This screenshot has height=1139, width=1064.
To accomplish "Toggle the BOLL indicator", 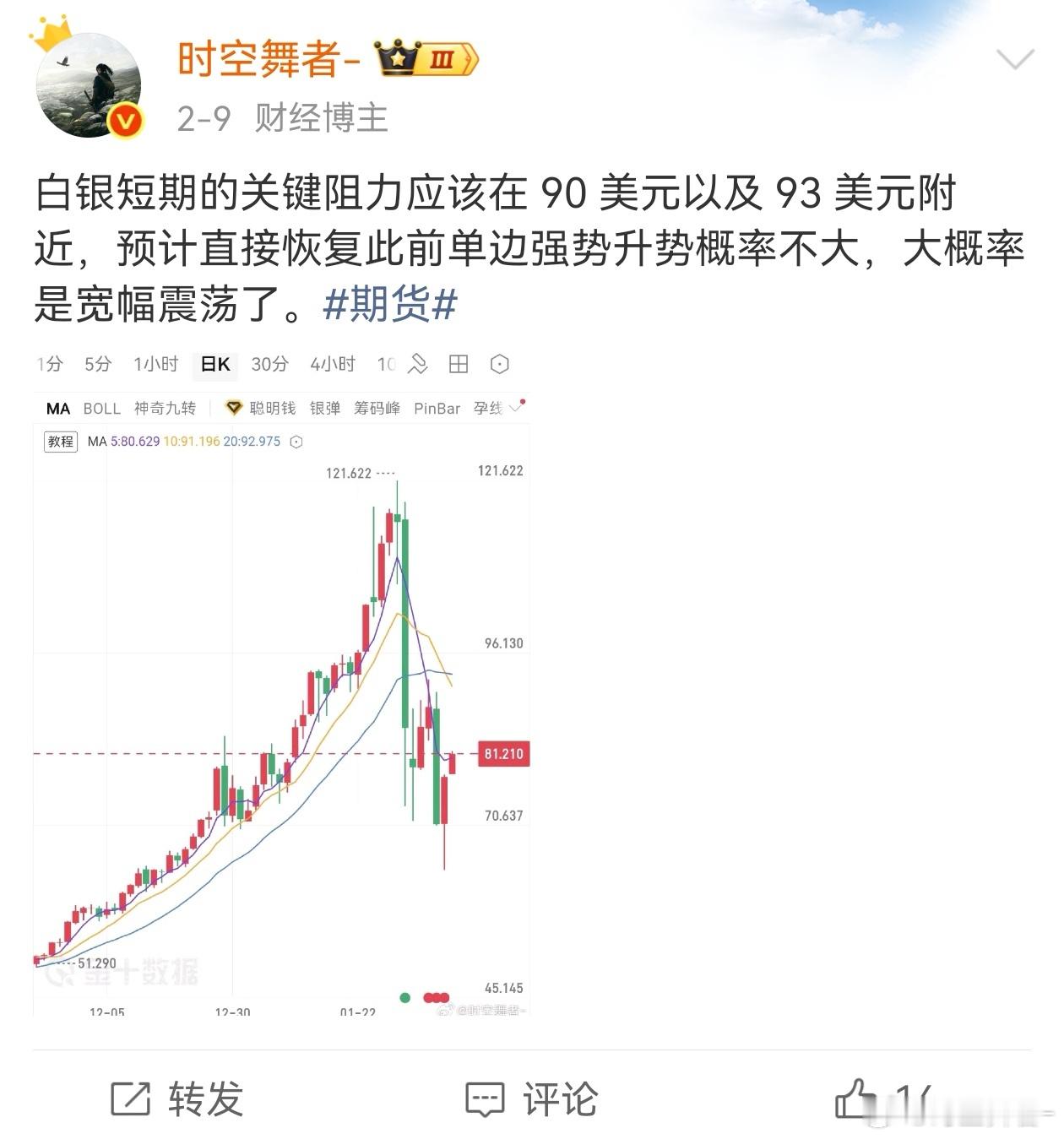I will [101, 408].
